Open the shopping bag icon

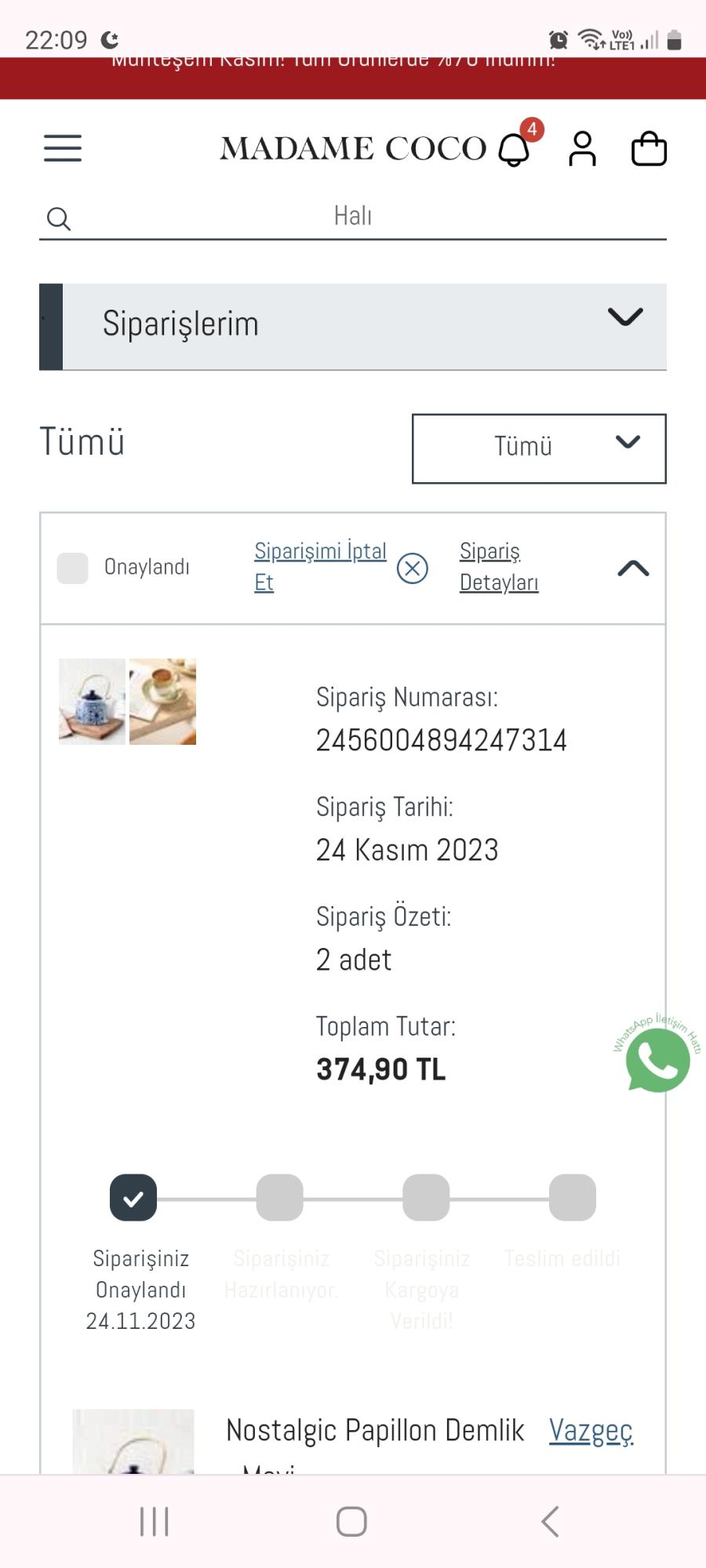[649, 149]
